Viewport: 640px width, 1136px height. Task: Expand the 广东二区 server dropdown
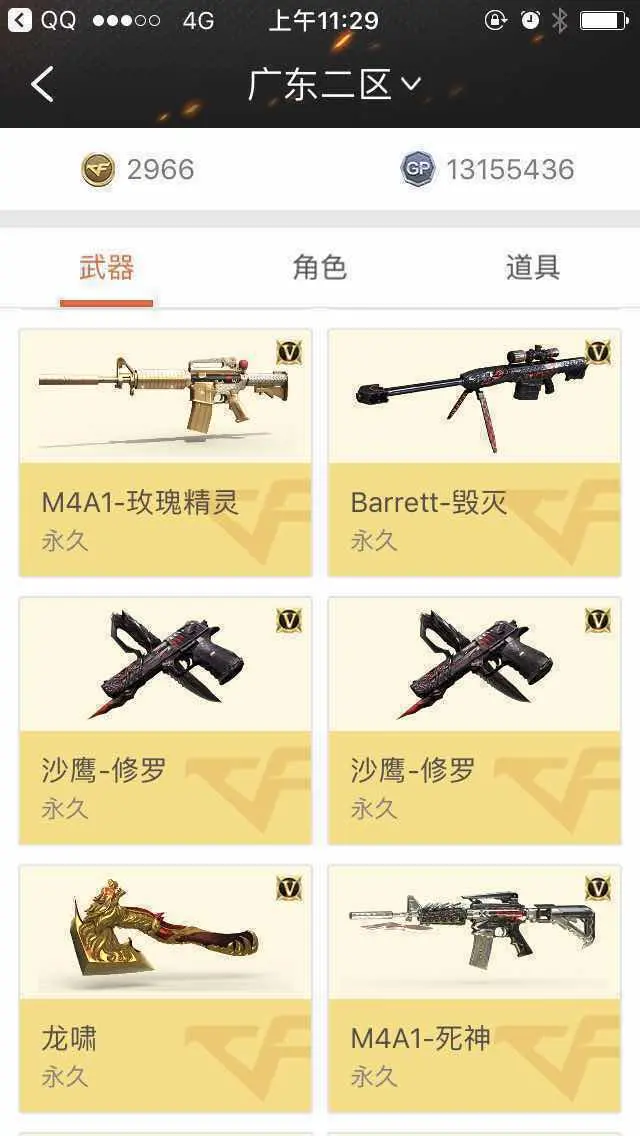coord(334,84)
